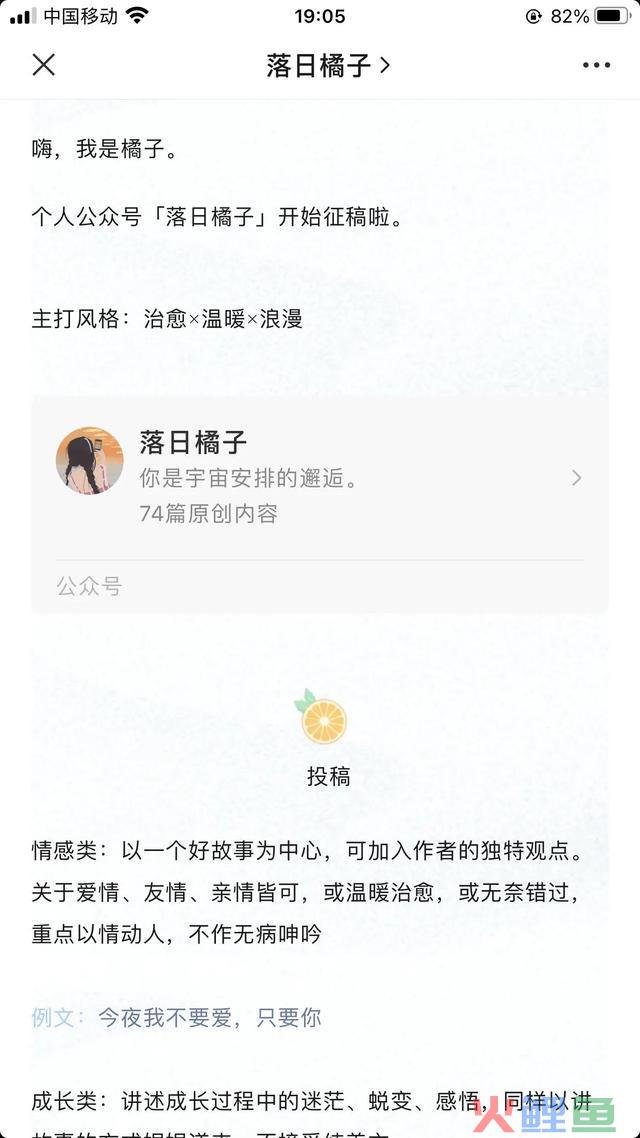Viewport: 640px width, 1138px height.
Task: Open the sample article 今夜我不要爱，只要你
Action: point(209,1018)
